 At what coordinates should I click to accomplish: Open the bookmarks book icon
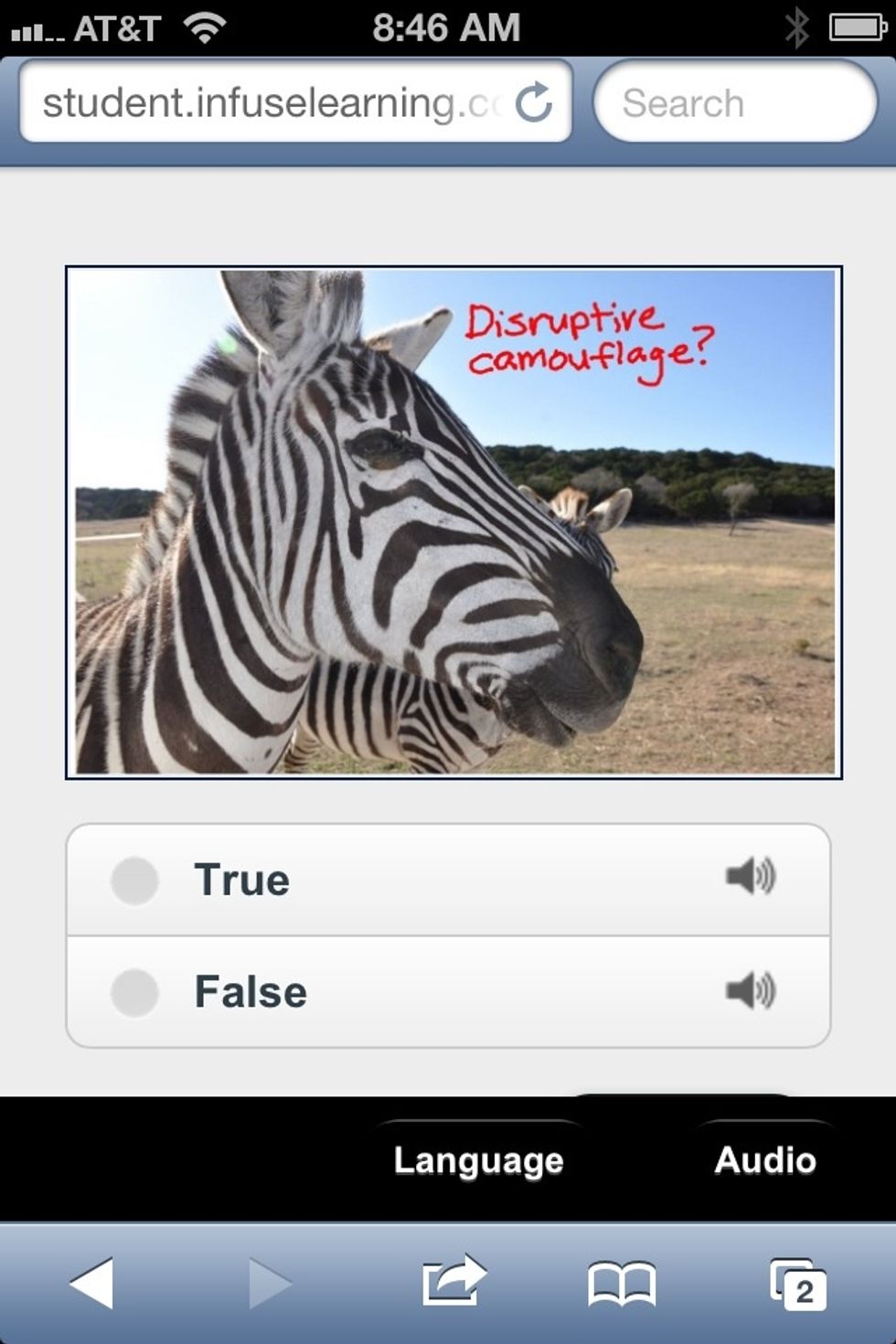click(622, 1283)
